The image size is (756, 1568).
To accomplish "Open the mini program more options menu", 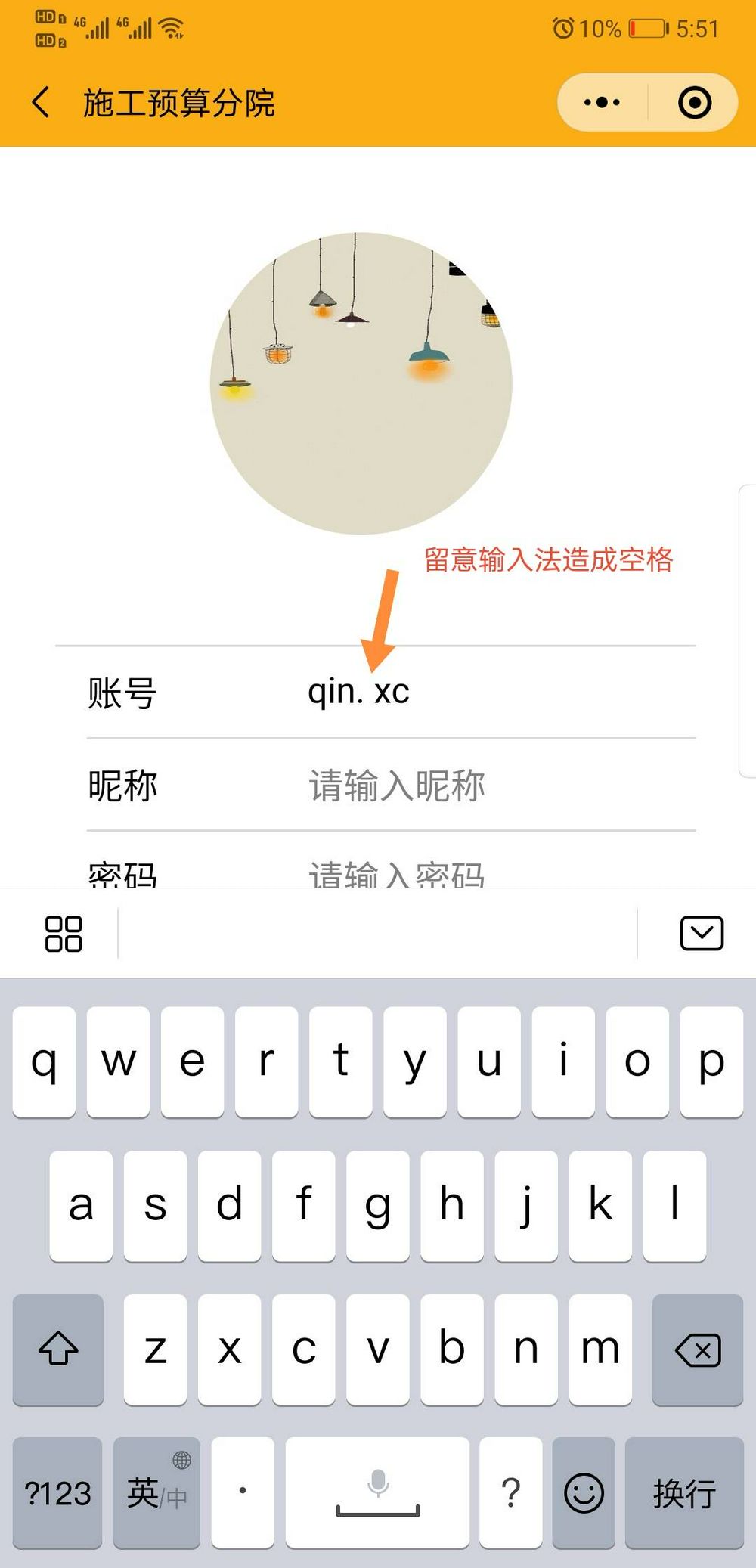I will tap(602, 102).
